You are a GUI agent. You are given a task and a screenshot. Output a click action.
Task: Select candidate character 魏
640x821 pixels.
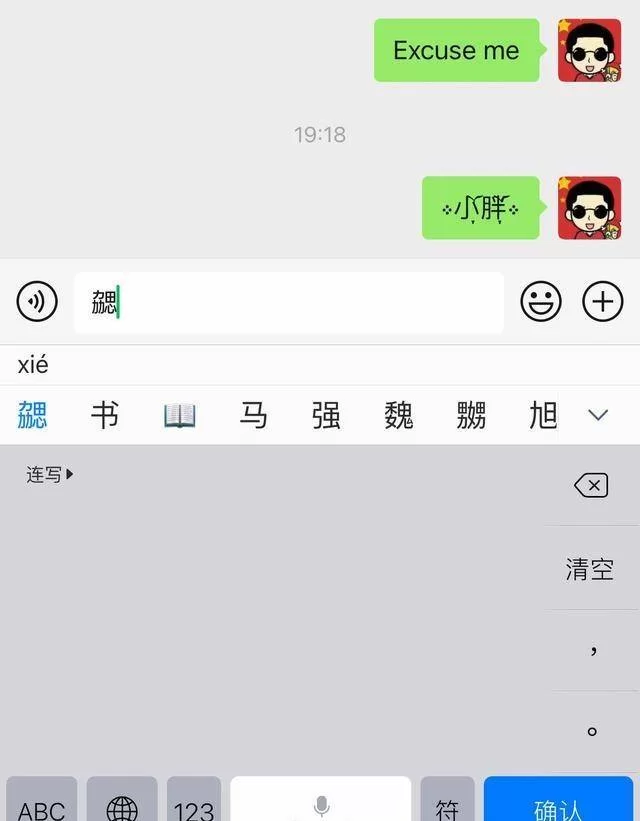pos(398,415)
